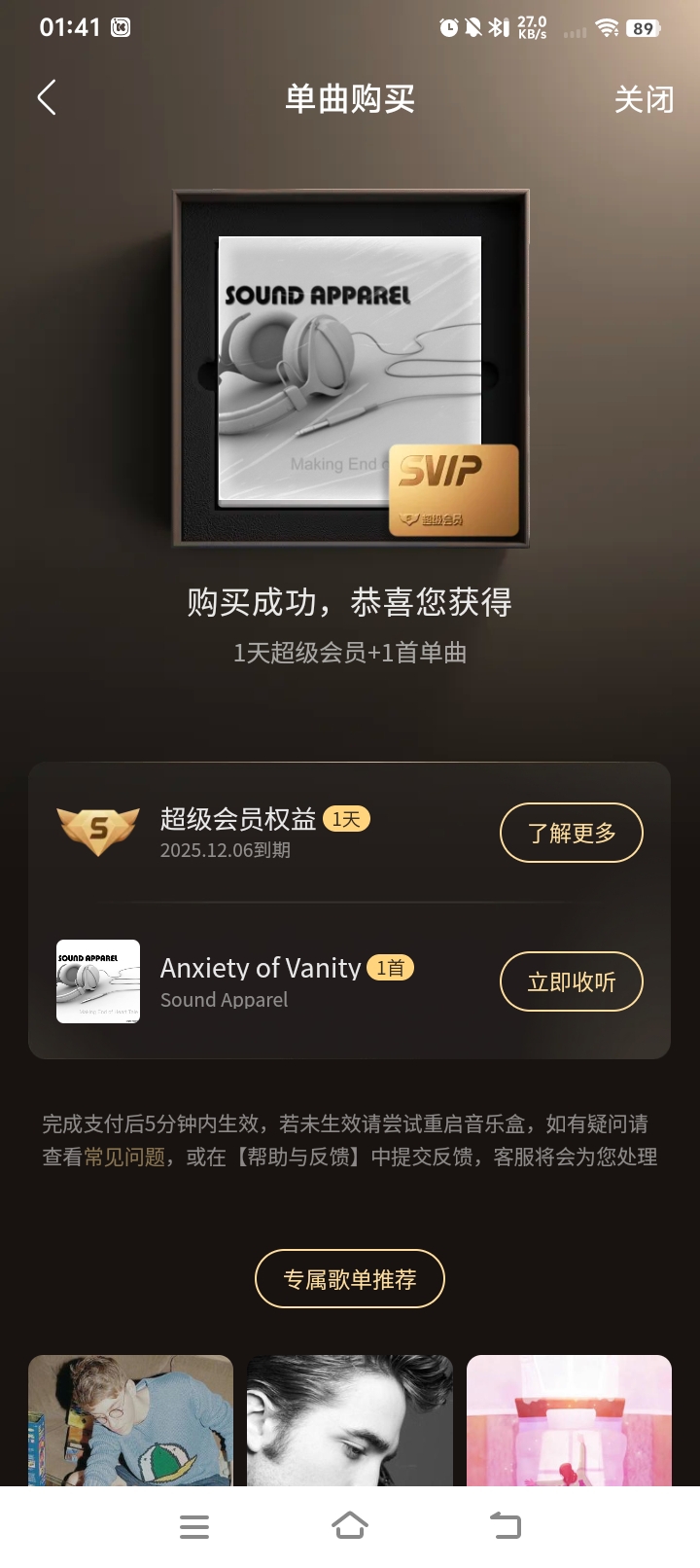Image resolution: width=700 pixels, height=1568 pixels.
Task: Tap 立即收听 to play Anxiety of Vanity
Action: click(x=572, y=981)
